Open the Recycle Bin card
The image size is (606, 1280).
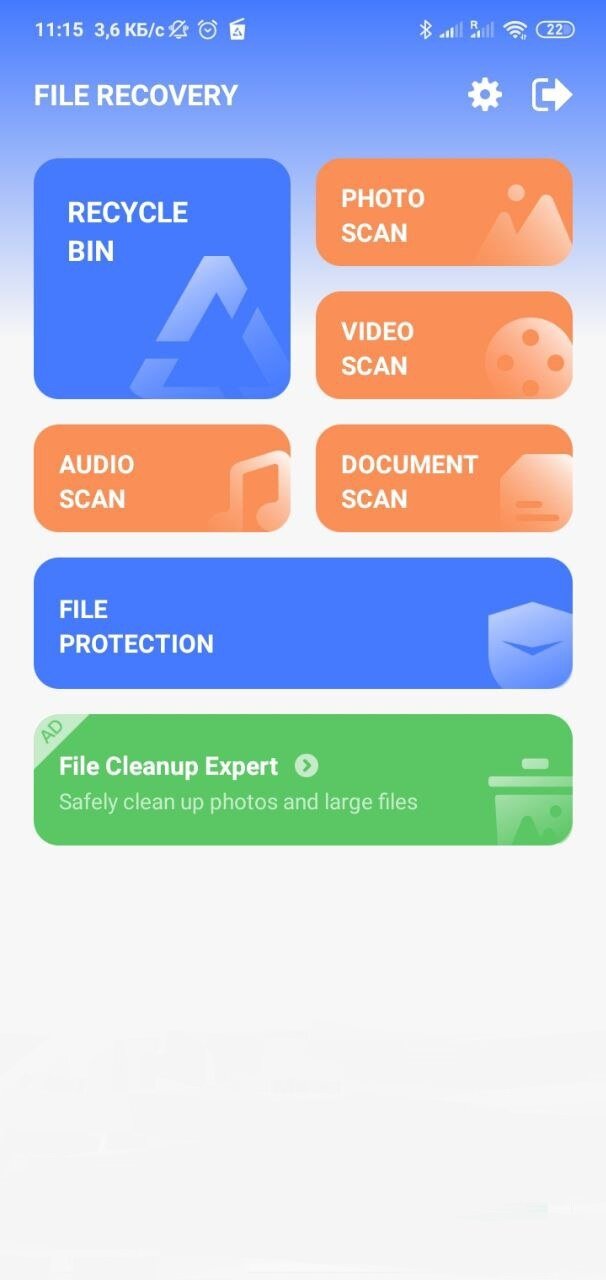tap(162, 278)
